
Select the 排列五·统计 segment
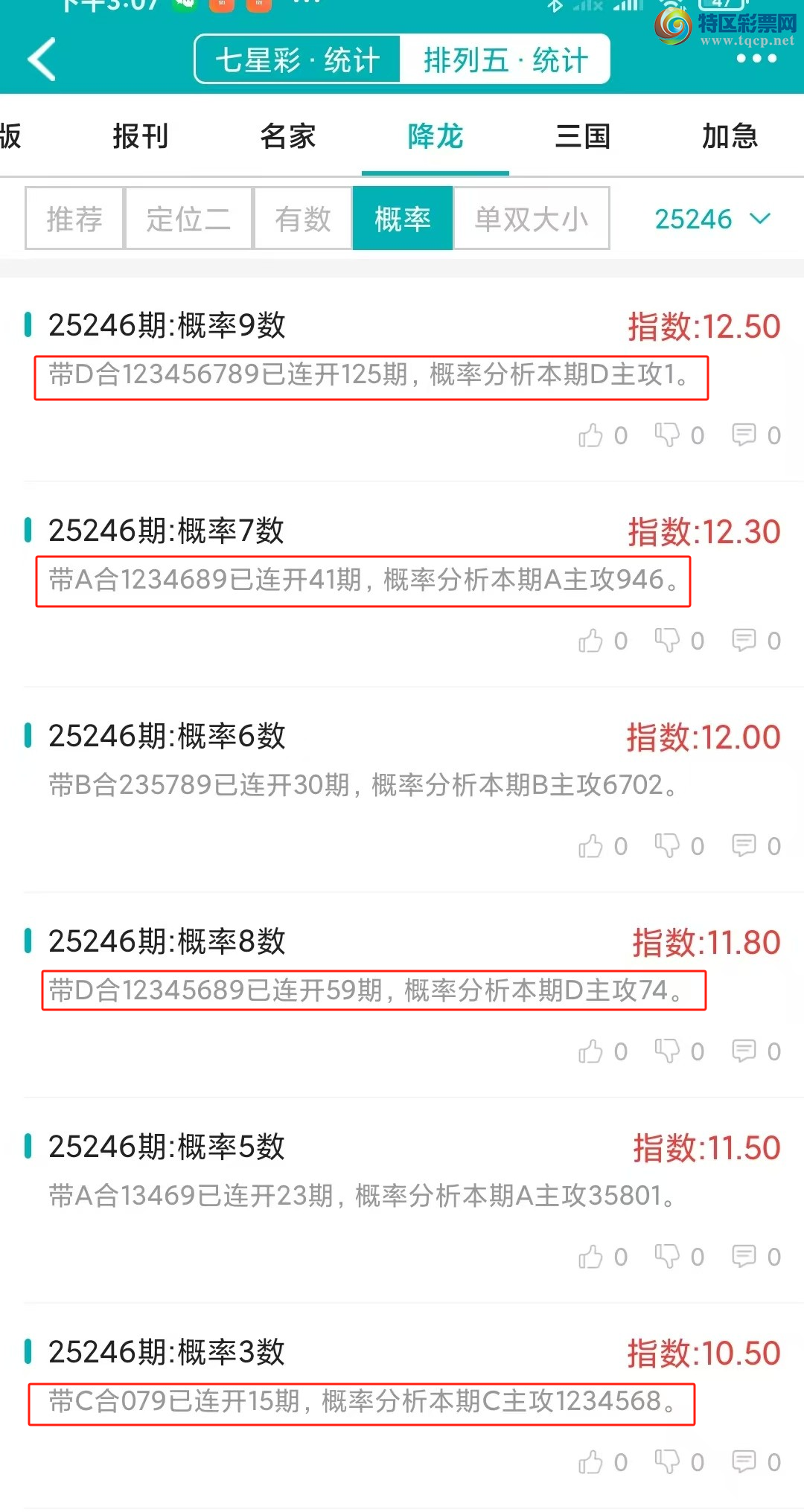click(505, 60)
